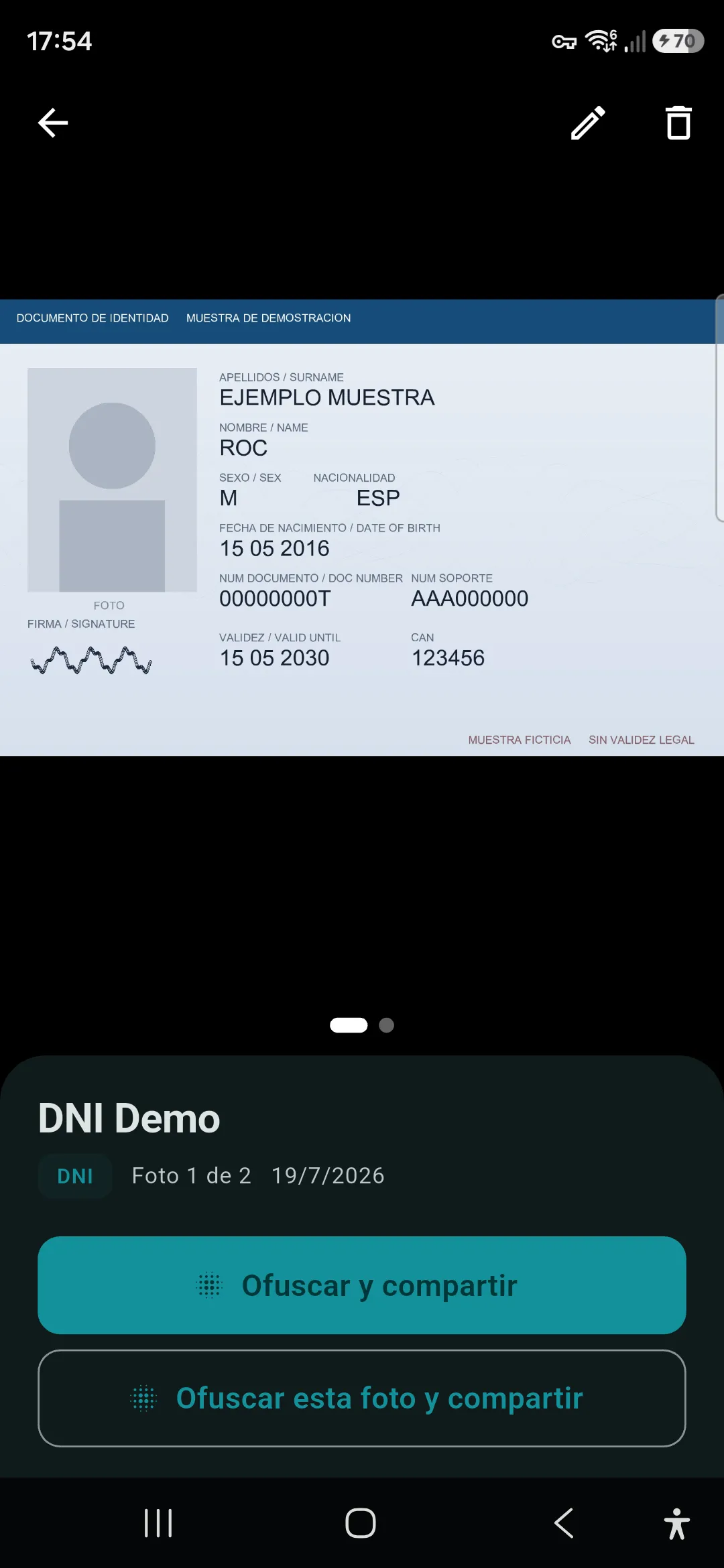Open the DNI sample photo
The height and width of the screenshot is (1568, 724).
tap(362, 528)
